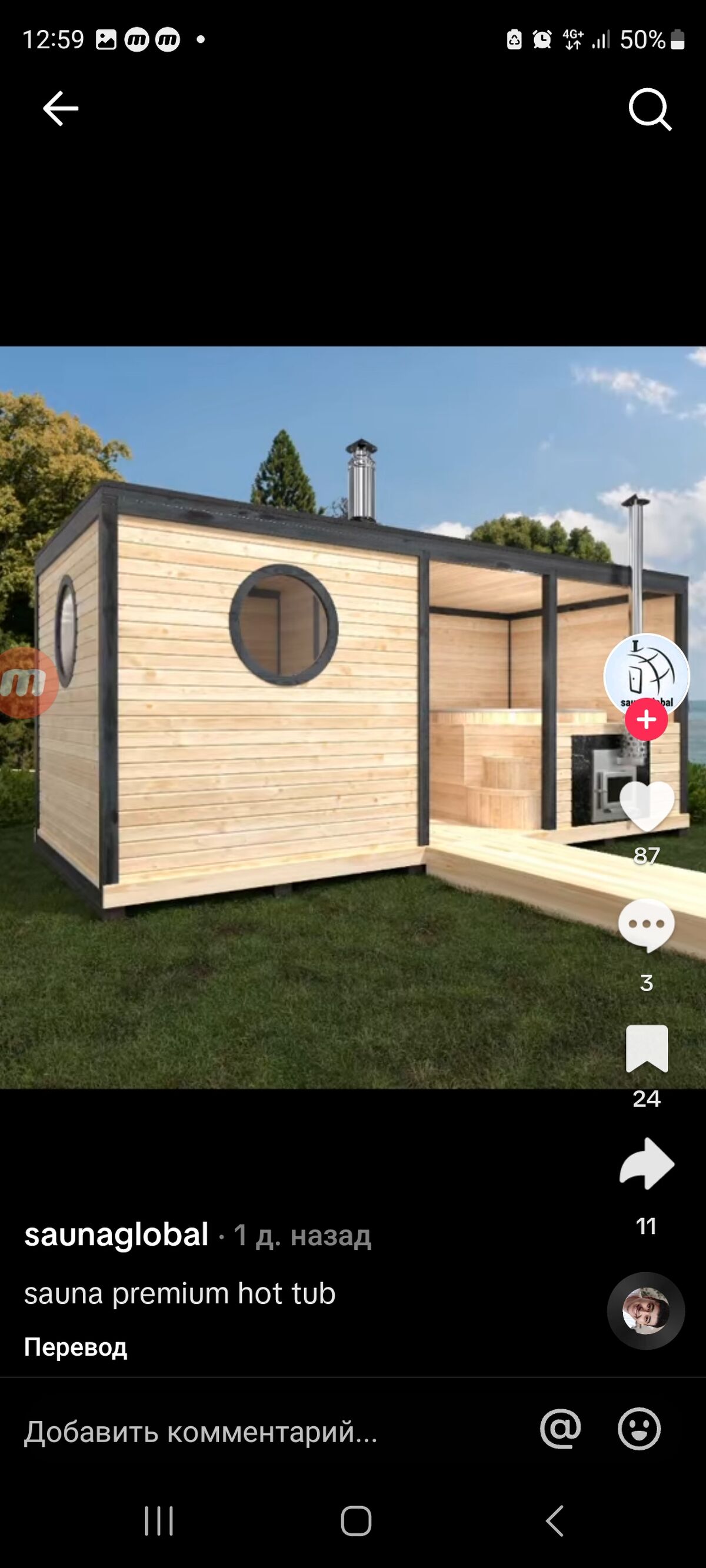Open the emoji picker icon
This screenshot has width=706, height=1568.
click(x=639, y=1429)
